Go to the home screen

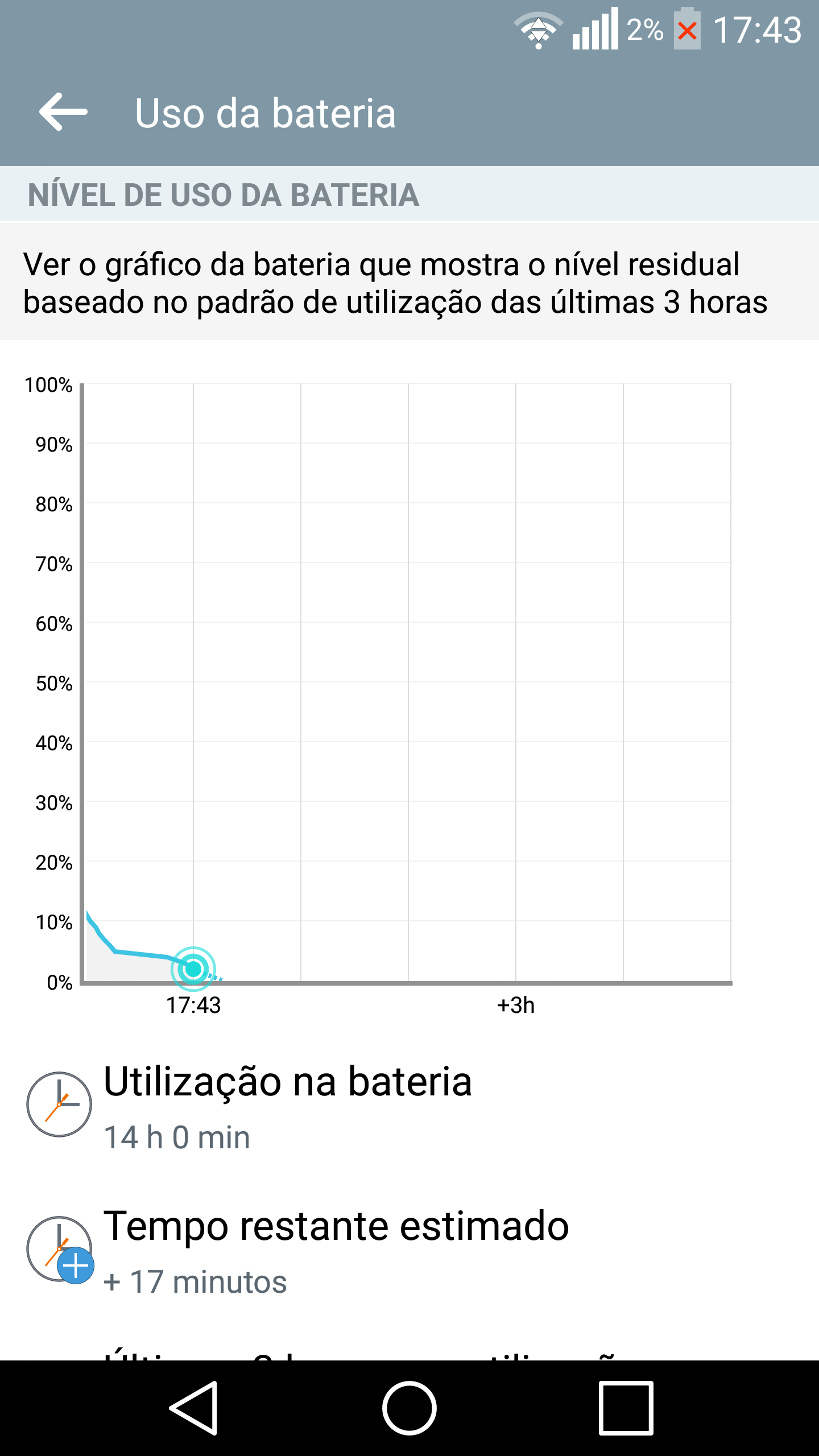(x=409, y=1408)
